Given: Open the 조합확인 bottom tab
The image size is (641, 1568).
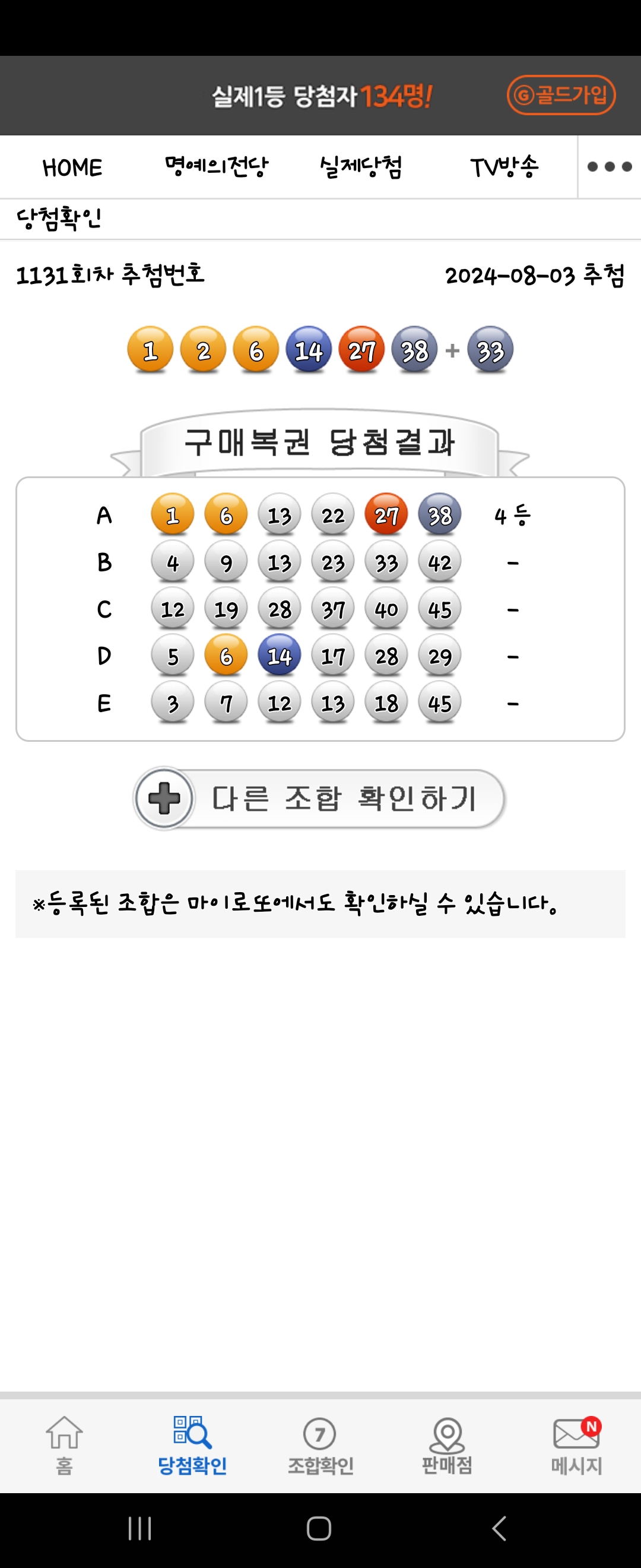Looking at the screenshot, I should pos(320,1445).
